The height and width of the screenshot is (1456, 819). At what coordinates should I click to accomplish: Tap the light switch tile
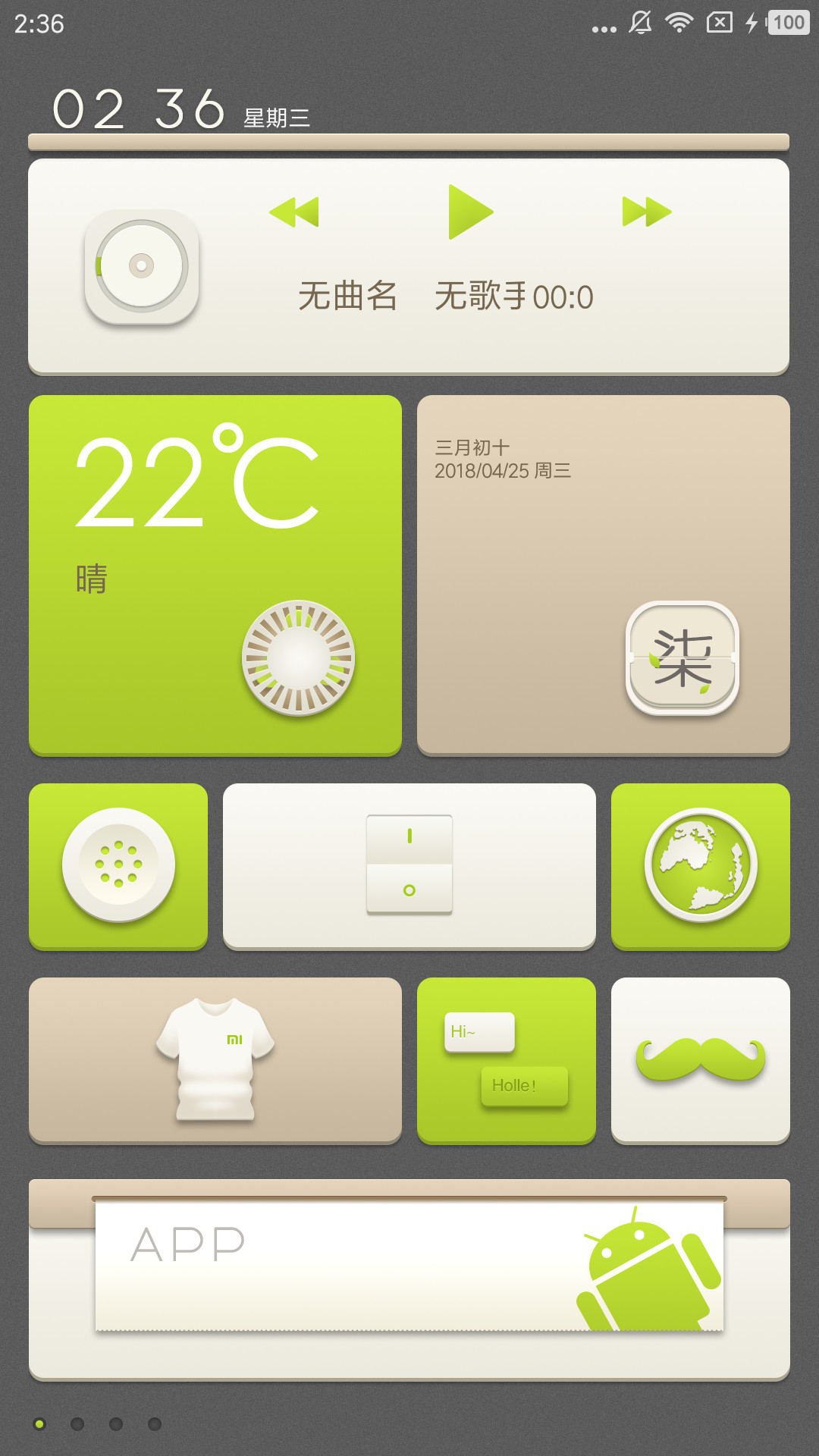tap(409, 866)
